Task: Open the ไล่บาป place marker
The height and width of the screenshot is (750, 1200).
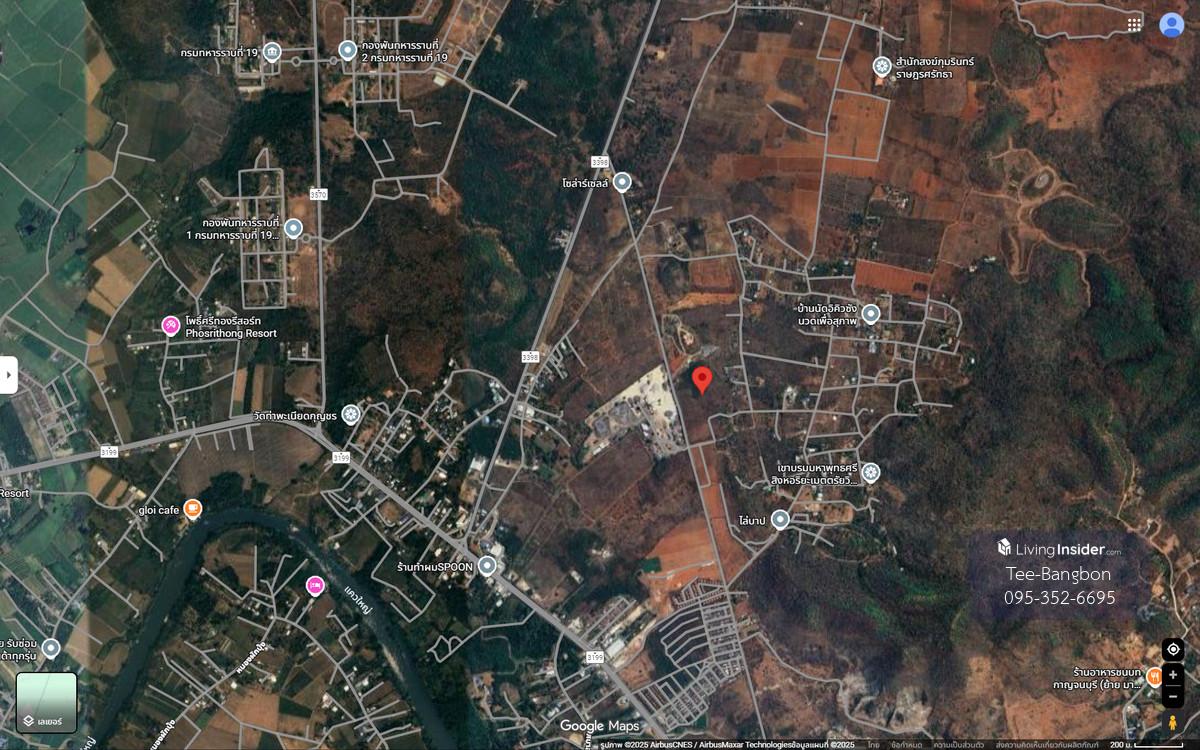Action: tap(780, 519)
